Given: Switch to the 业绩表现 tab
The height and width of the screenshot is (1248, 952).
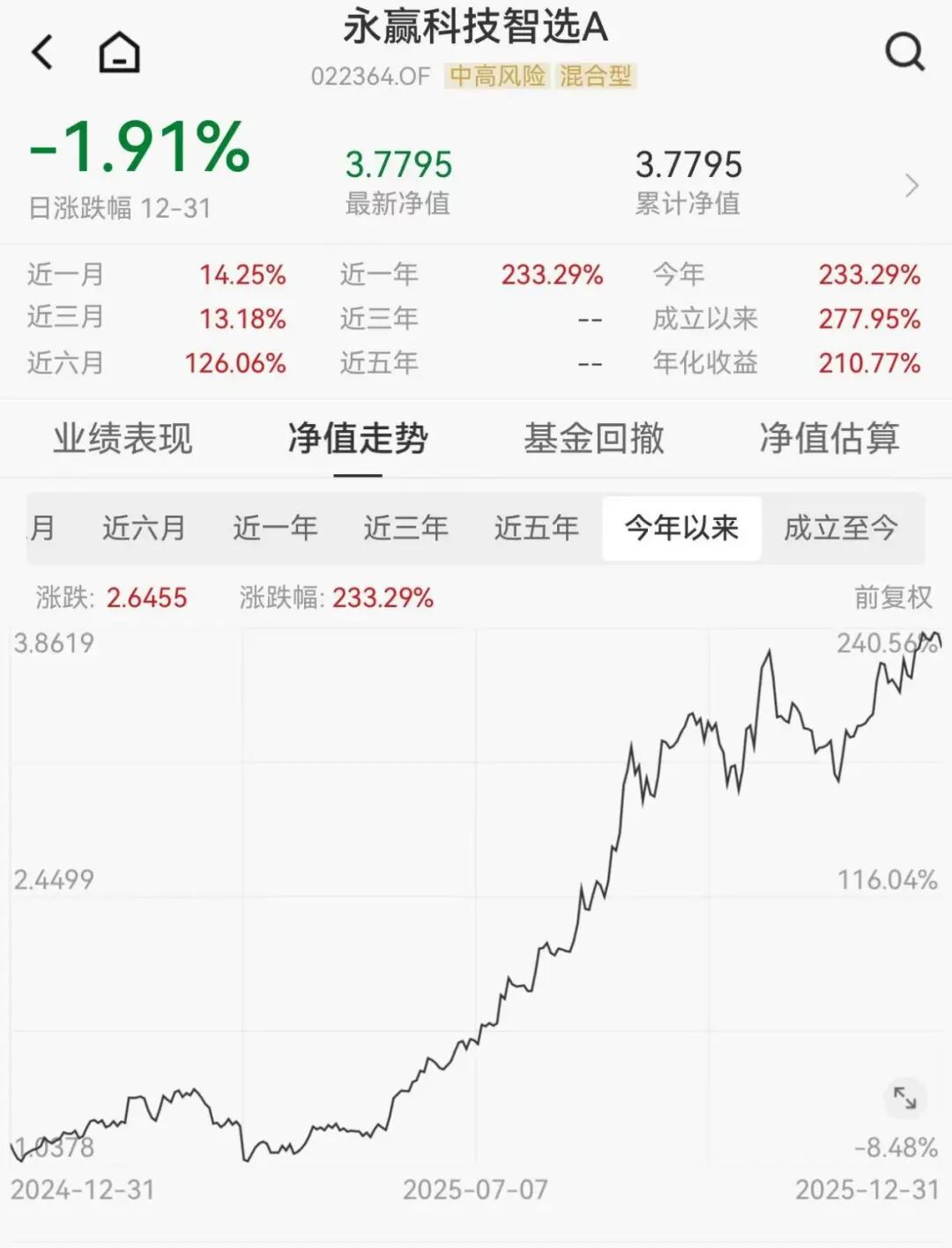Looking at the screenshot, I should (123, 438).
